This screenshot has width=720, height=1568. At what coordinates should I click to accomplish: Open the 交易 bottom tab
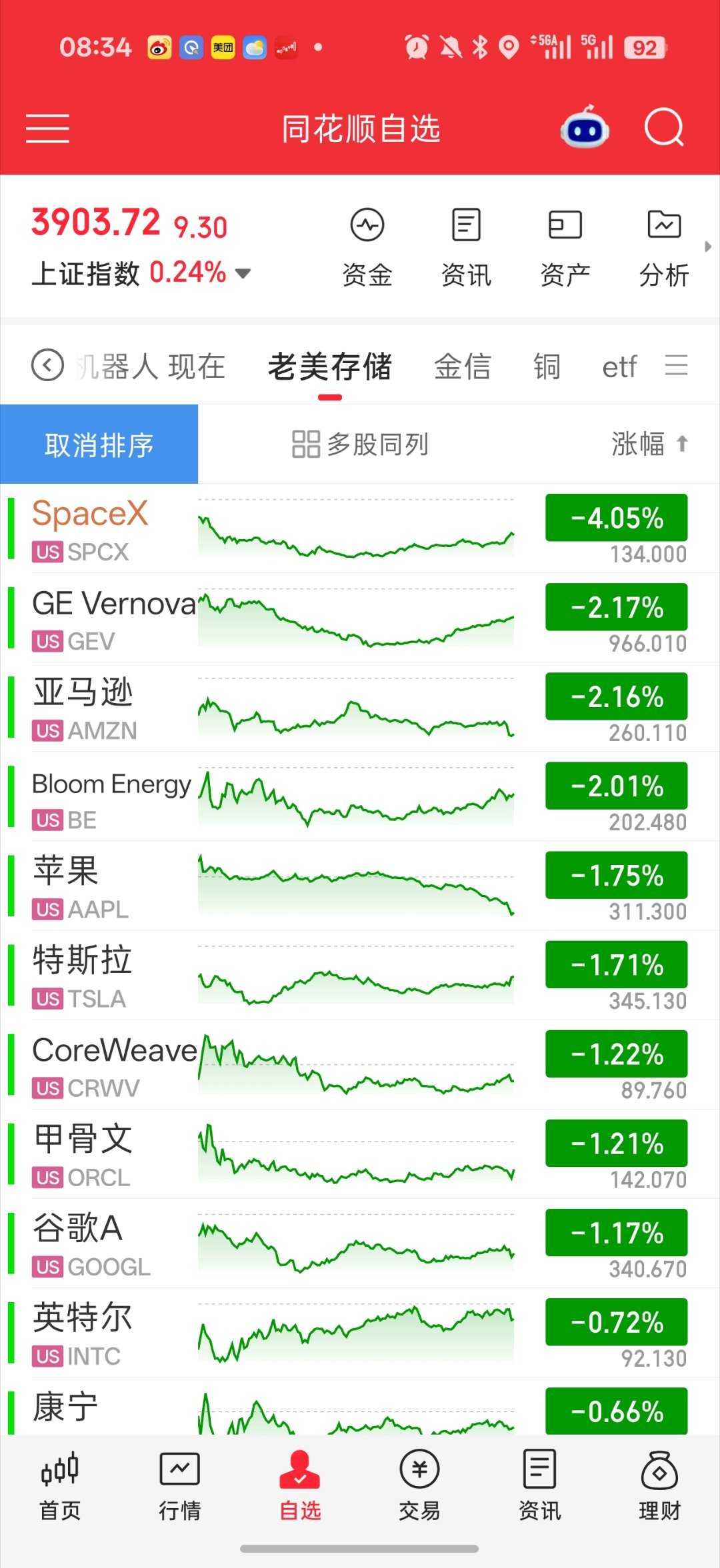pos(419,1485)
